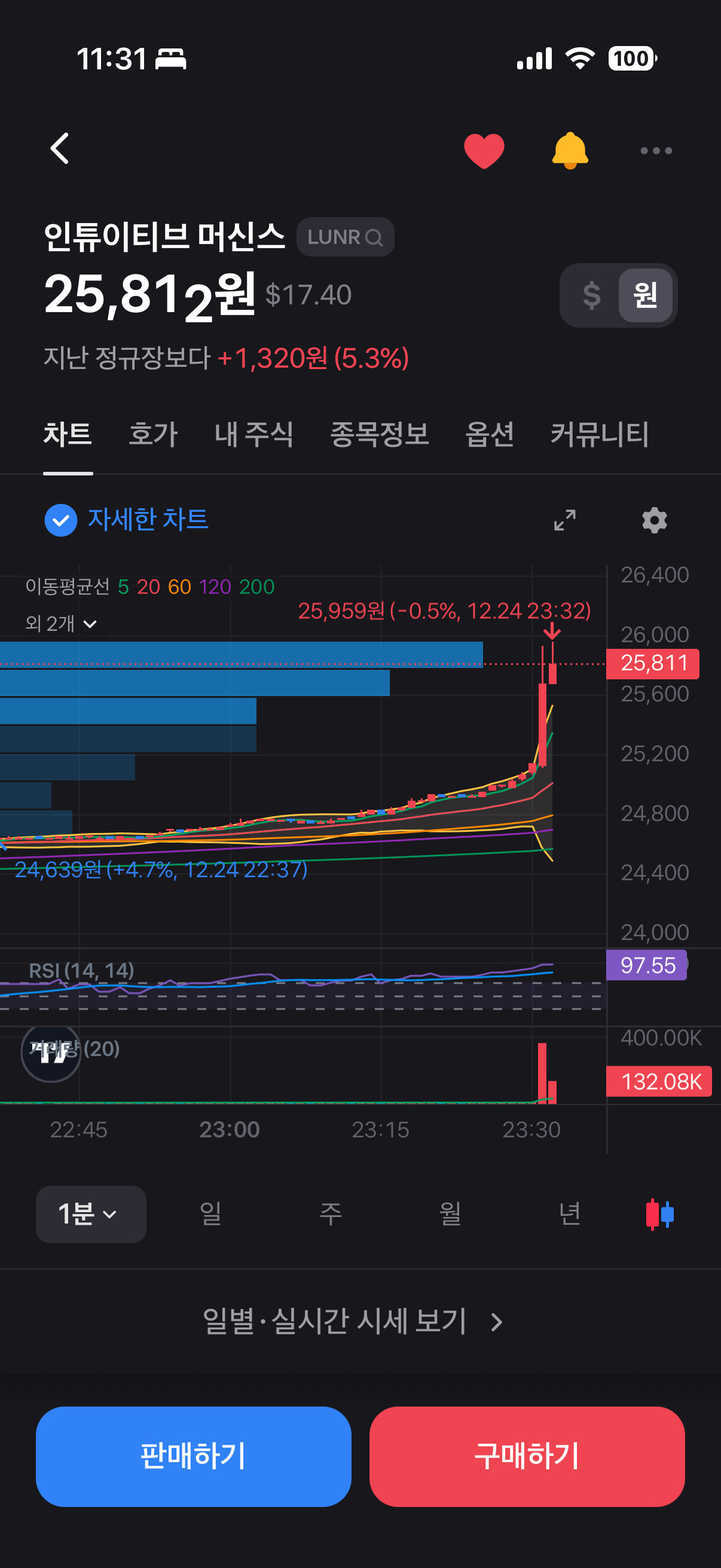Viewport: 721px width, 1568px height.
Task: Switch to the 종목정보 tab
Action: (x=379, y=435)
